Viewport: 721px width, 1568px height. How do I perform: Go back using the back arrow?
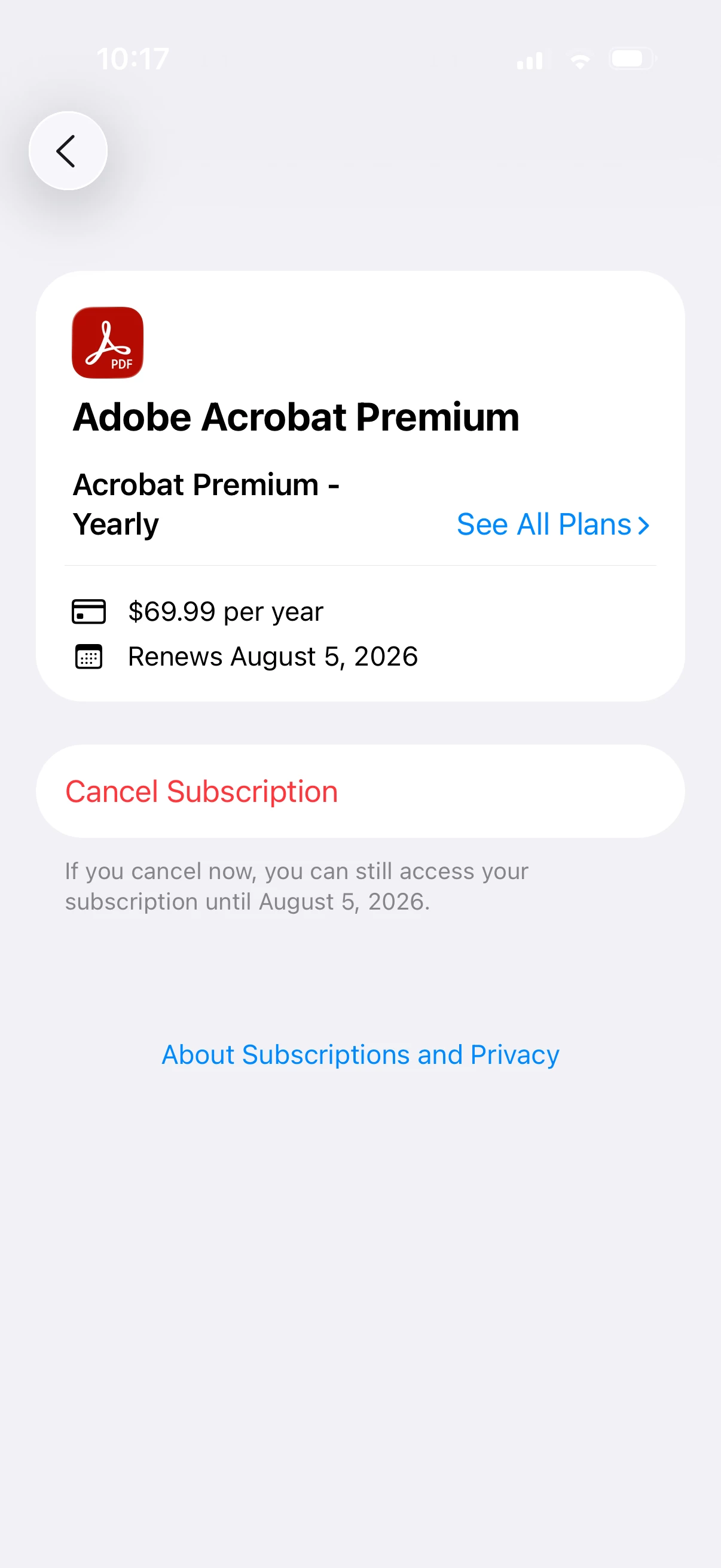click(x=68, y=151)
